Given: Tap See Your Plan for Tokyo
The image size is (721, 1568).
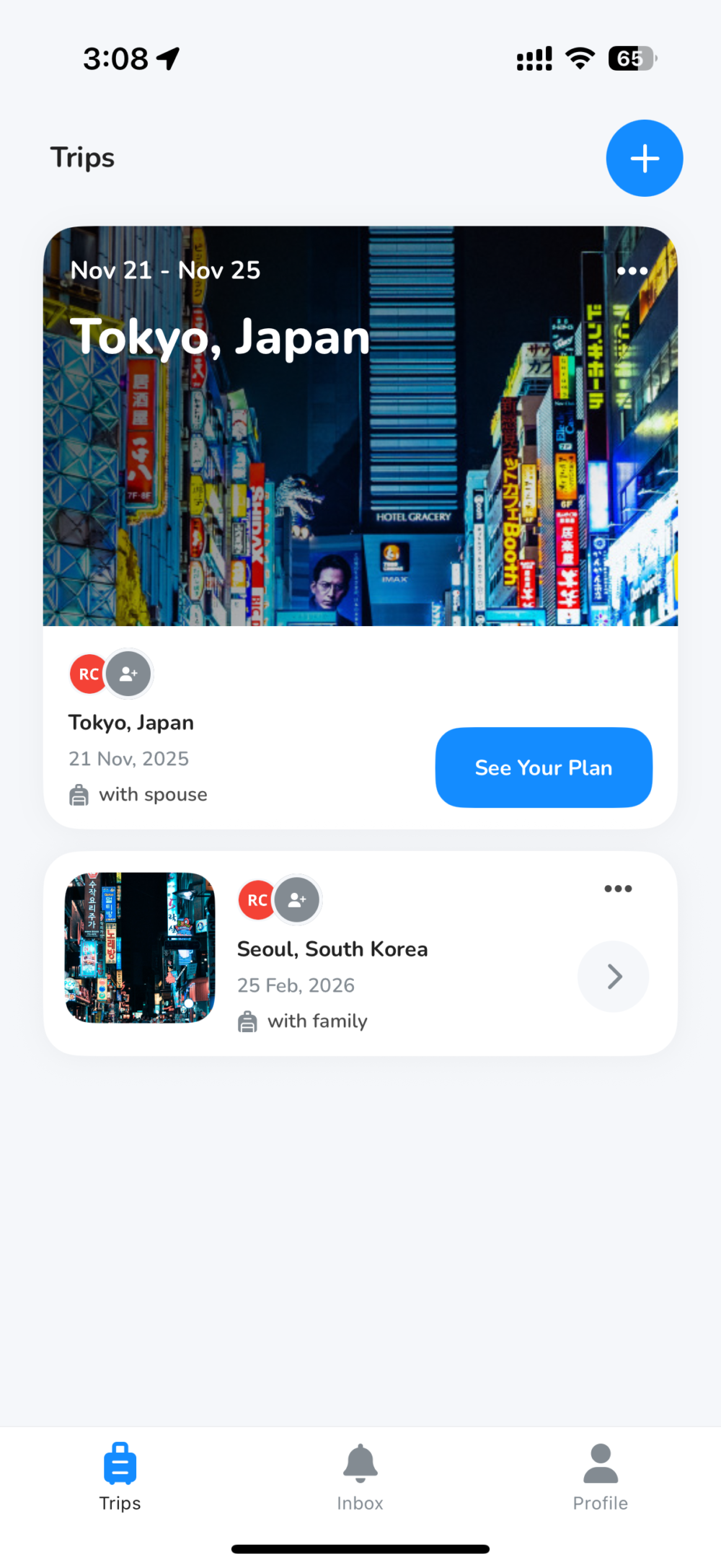Looking at the screenshot, I should click(x=544, y=767).
